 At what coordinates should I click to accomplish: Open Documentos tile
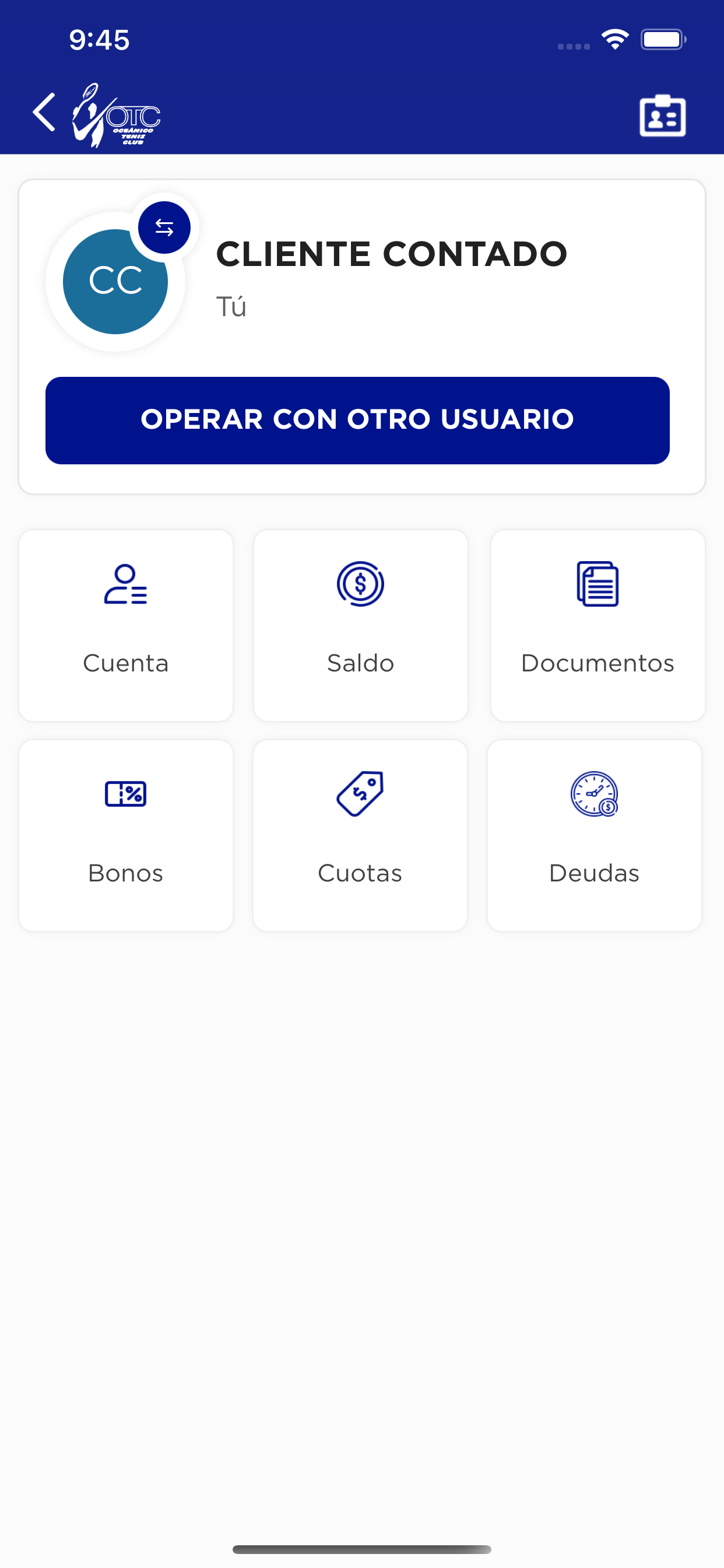pyautogui.click(x=598, y=625)
